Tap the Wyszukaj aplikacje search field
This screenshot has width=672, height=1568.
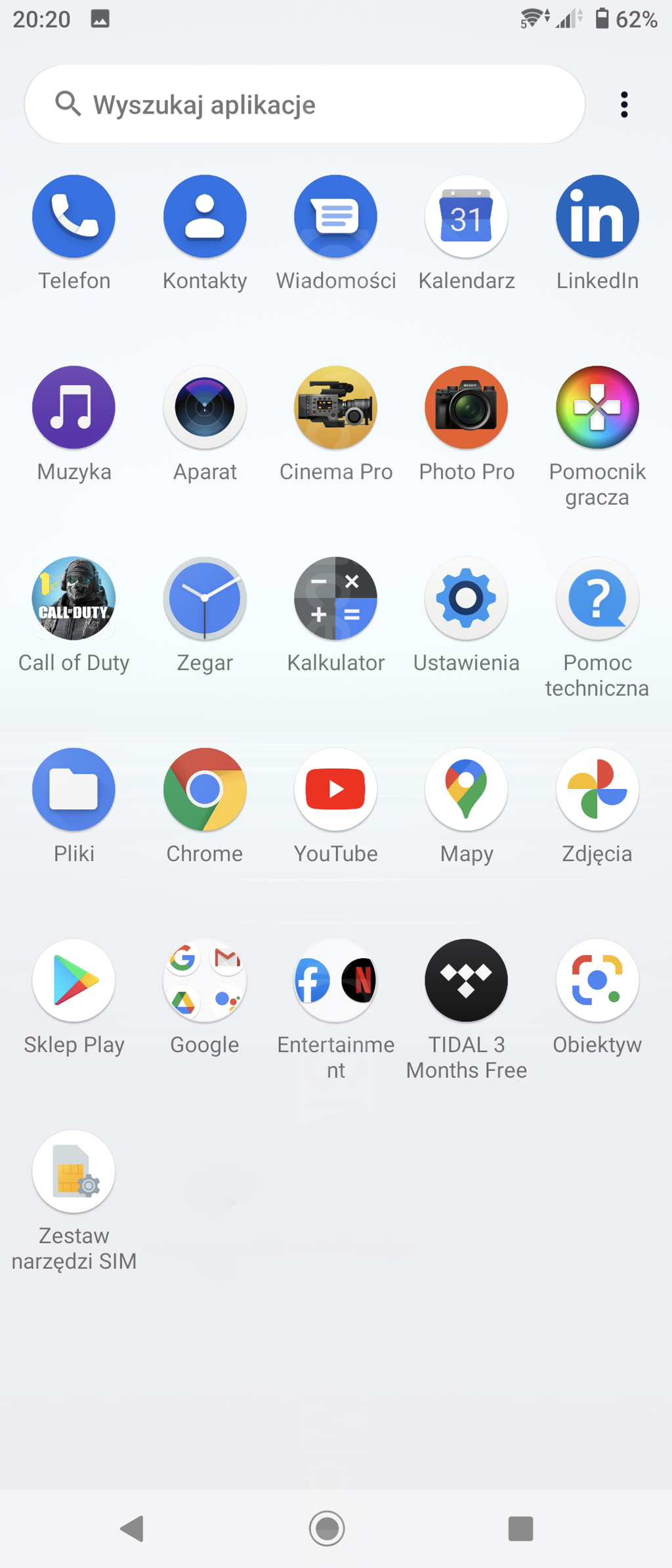click(304, 104)
